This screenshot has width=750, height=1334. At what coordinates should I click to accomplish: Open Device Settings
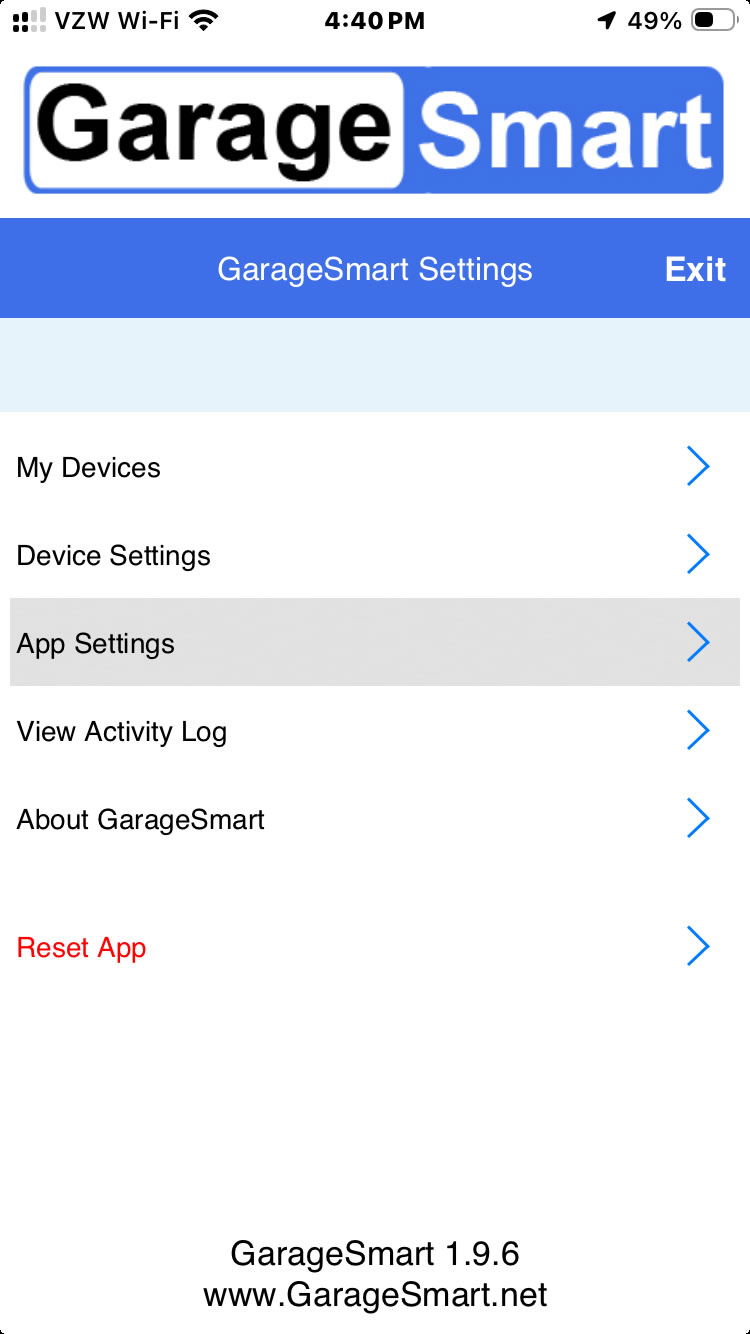tap(374, 555)
